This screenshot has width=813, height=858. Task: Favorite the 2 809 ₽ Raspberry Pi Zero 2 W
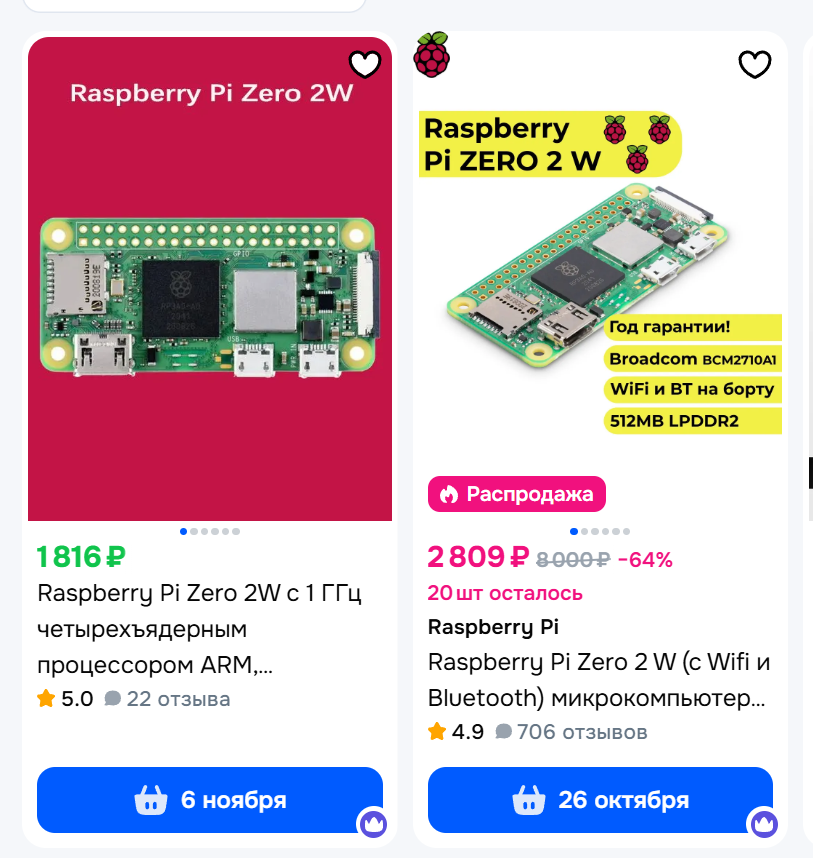coord(755,65)
